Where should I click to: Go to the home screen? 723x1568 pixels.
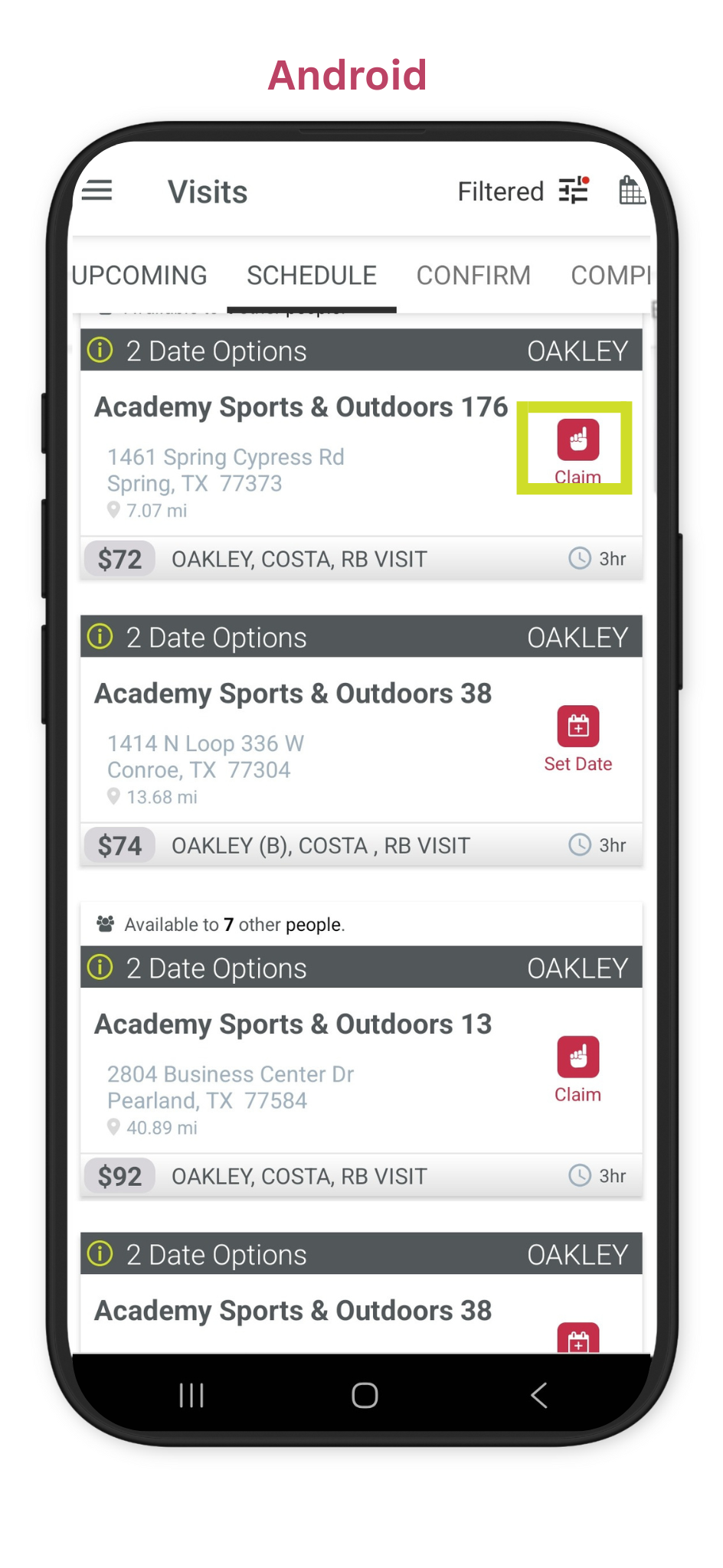click(365, 1395)
